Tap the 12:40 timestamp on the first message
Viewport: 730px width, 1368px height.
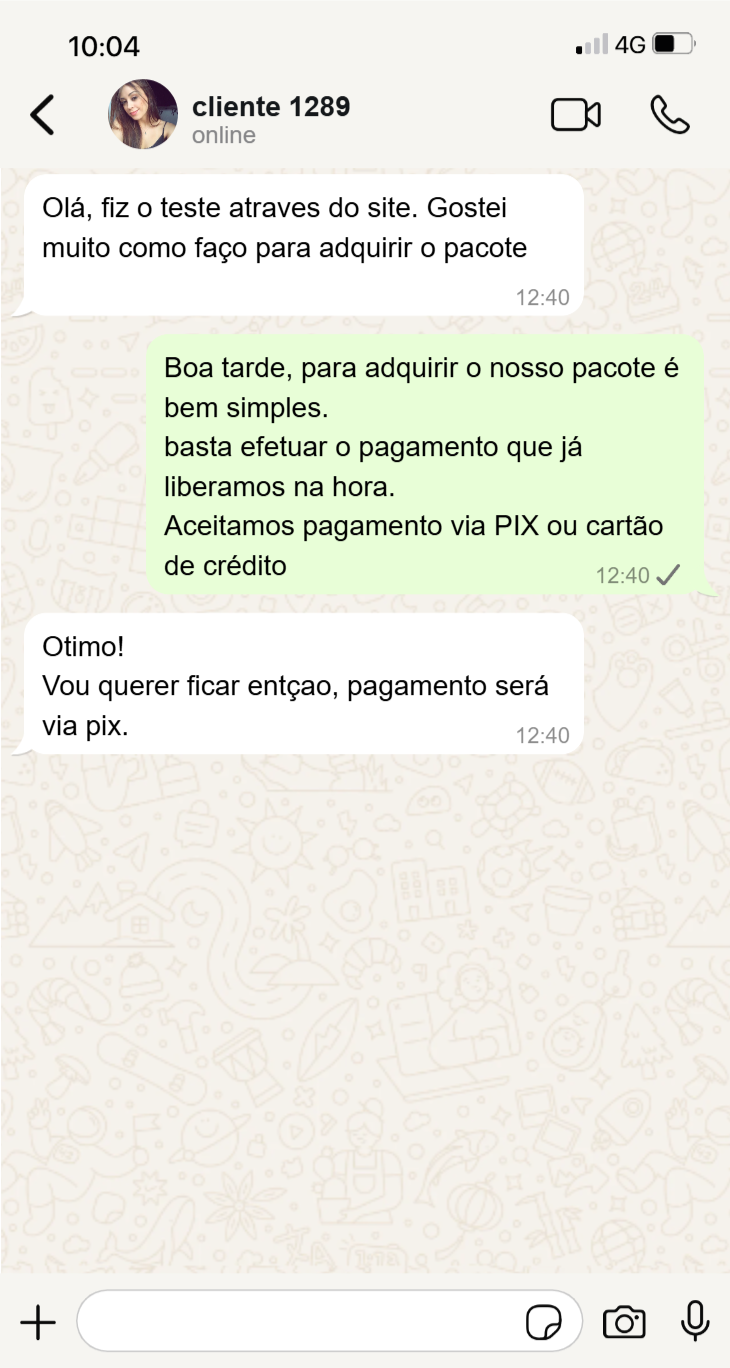click(545, 297)
